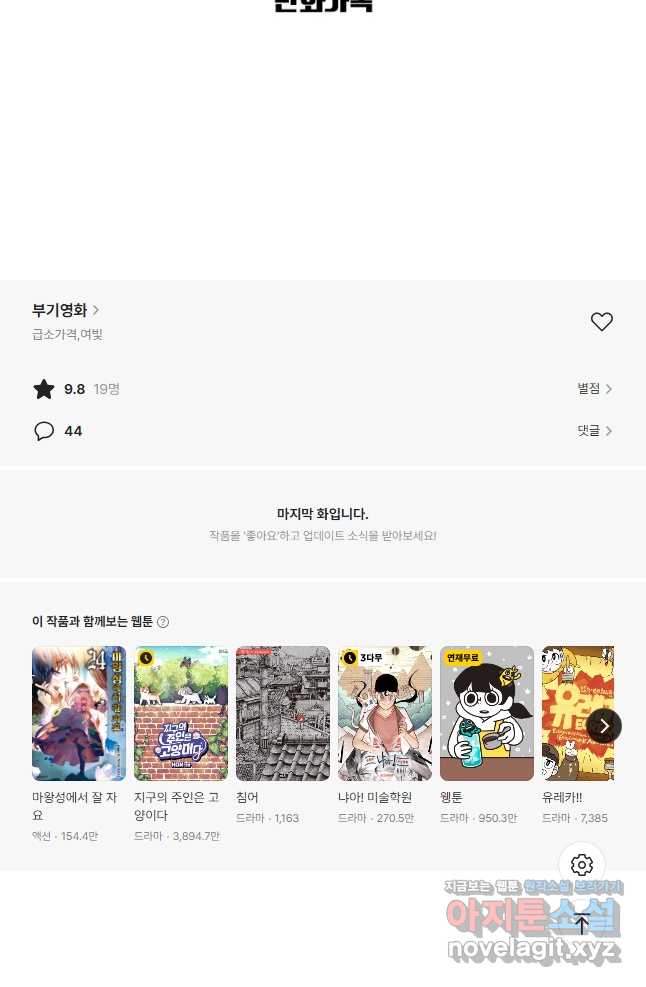This screenshot has width=646, height=987.
Task: Open the webtoon 나아! 미술학원
Action: coord(385,713)
